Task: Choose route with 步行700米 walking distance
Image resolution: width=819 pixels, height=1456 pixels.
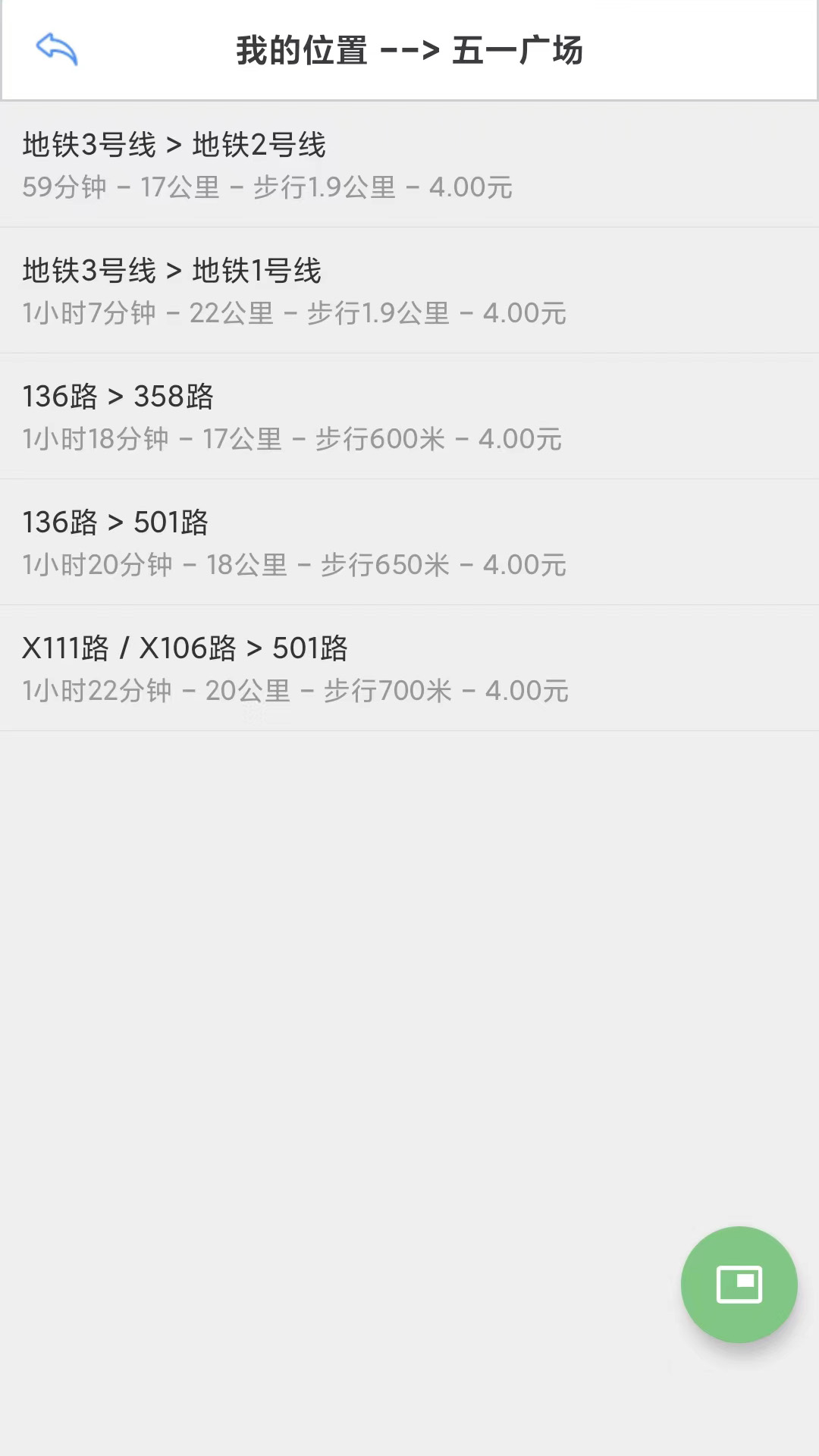Action: [409, 668]
